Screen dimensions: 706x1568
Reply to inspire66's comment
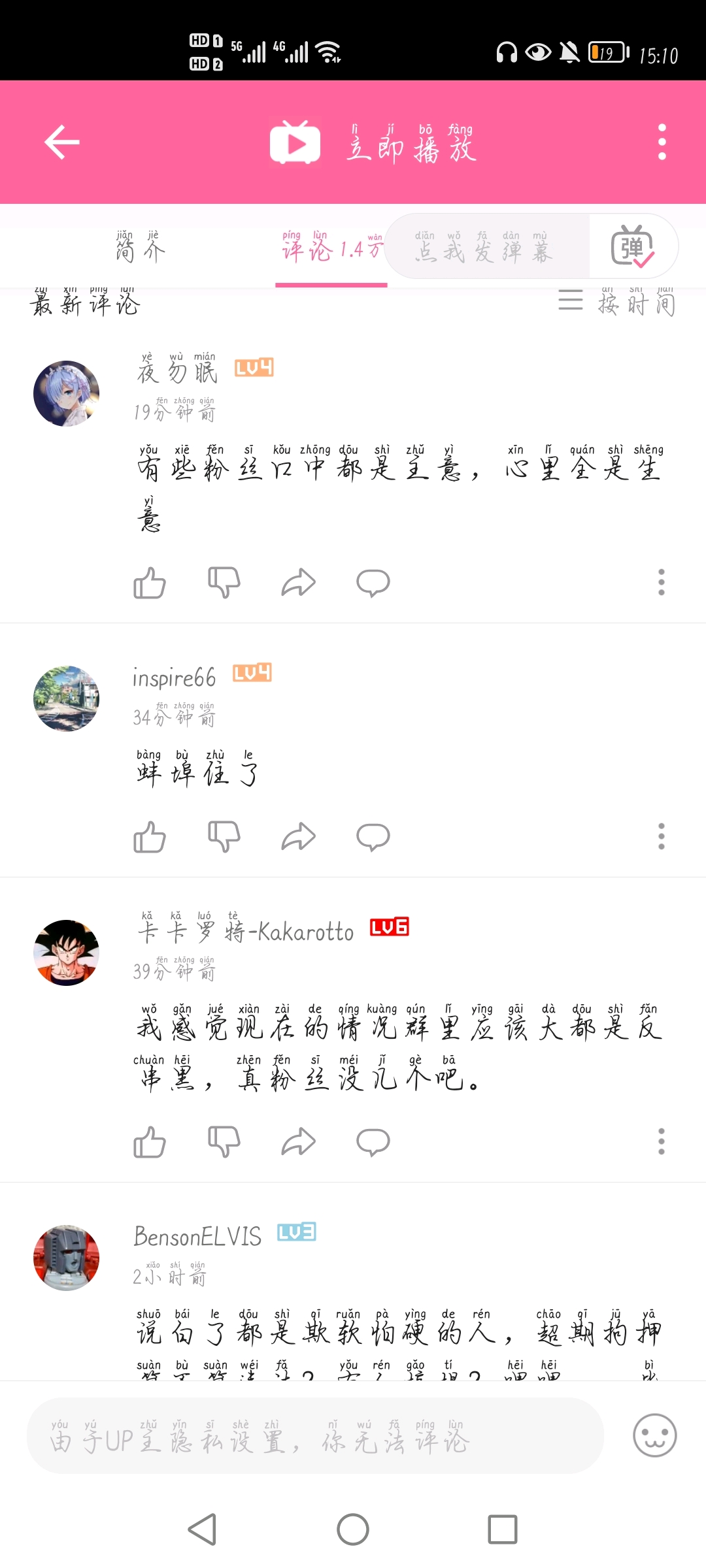[373, 836]
